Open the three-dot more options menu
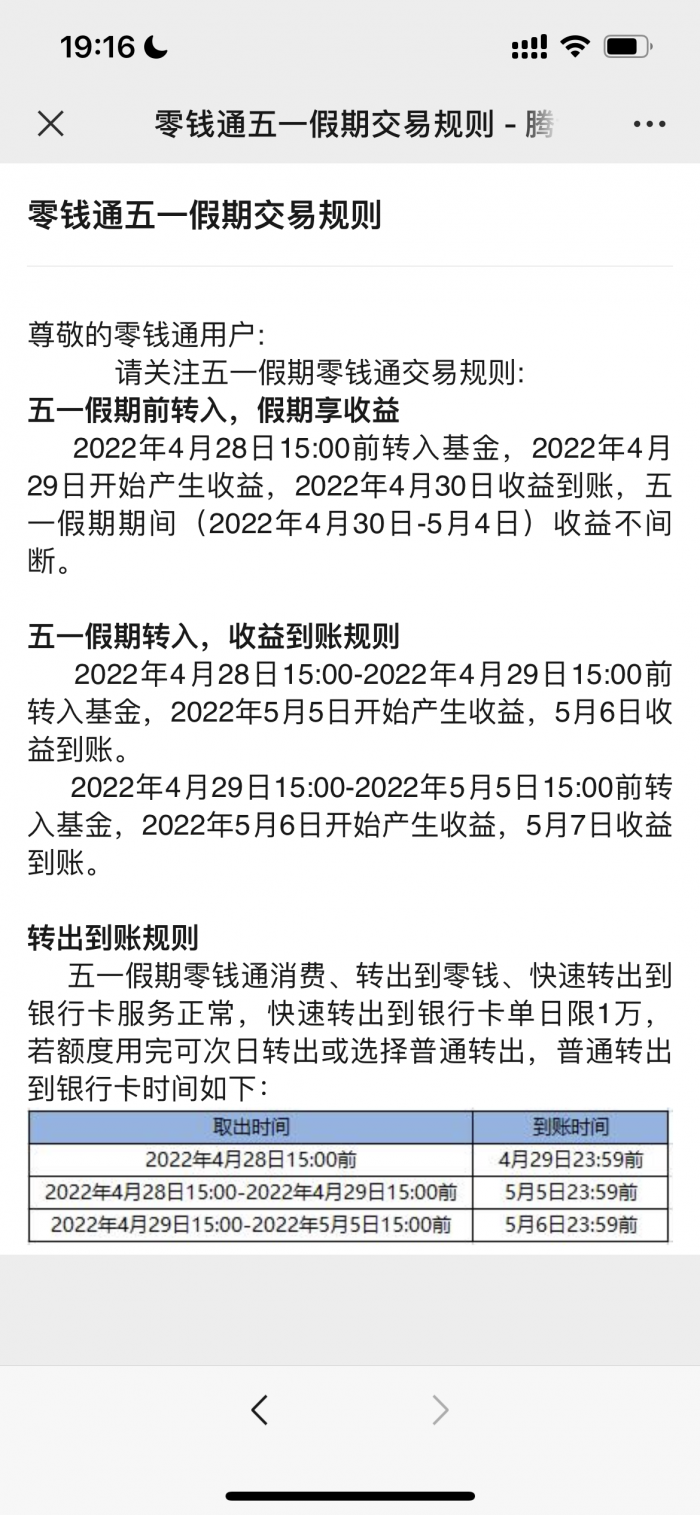This screenshot has width=700, height=1515. pyautogui.click(x=649, y=124)
